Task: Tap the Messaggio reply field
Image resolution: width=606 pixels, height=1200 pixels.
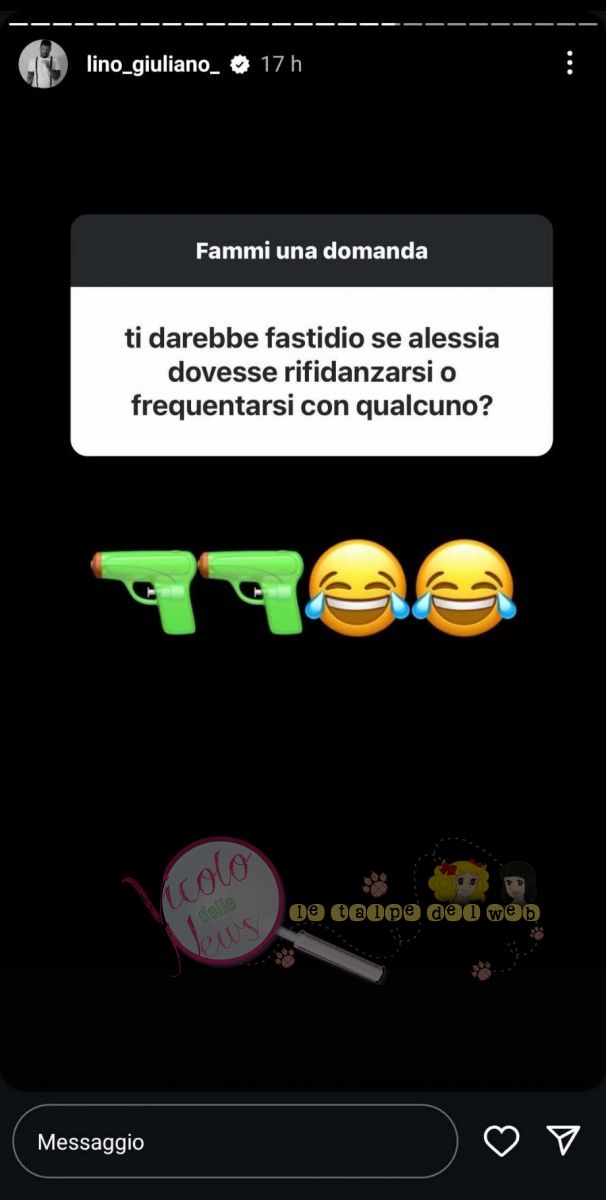Action: [235, 1141]
